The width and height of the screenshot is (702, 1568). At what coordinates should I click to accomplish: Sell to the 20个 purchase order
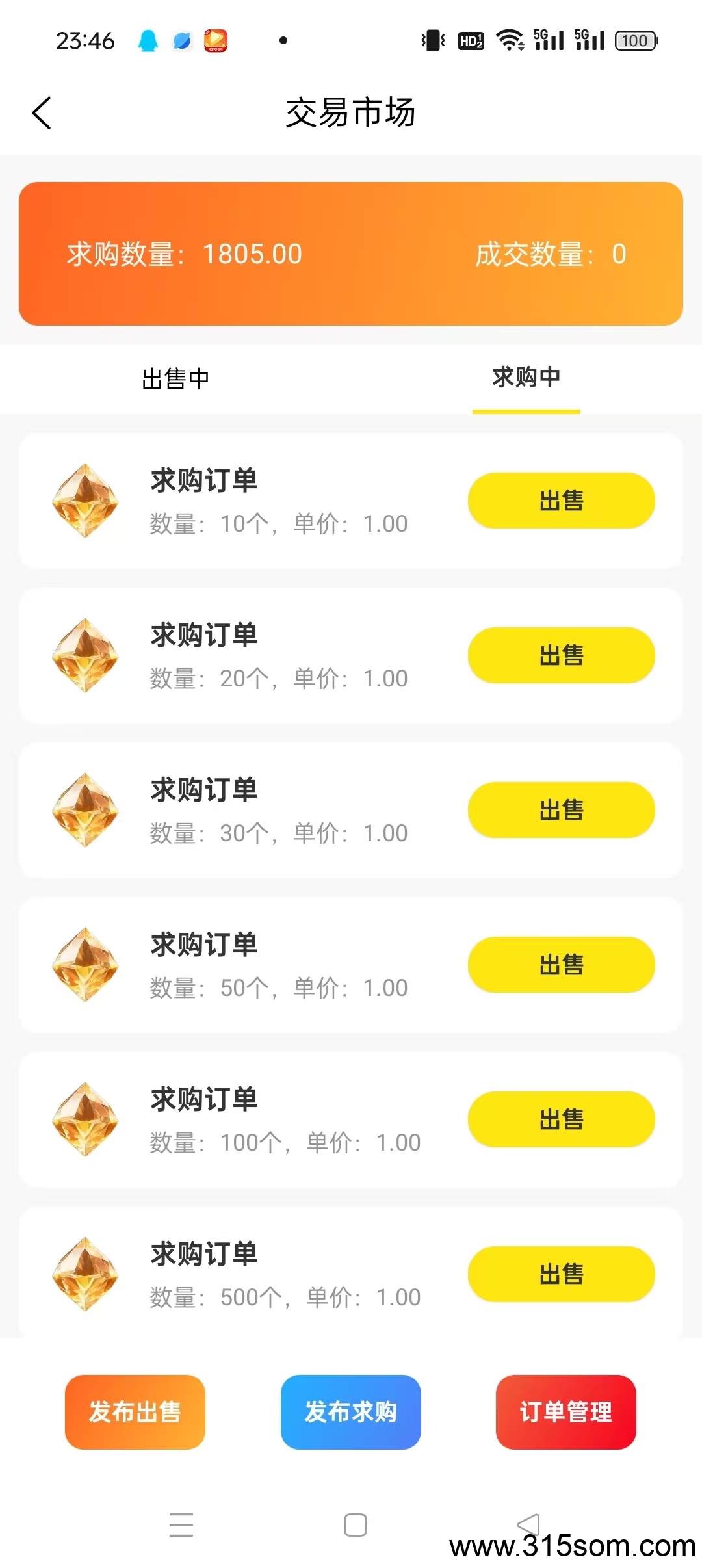562,655
